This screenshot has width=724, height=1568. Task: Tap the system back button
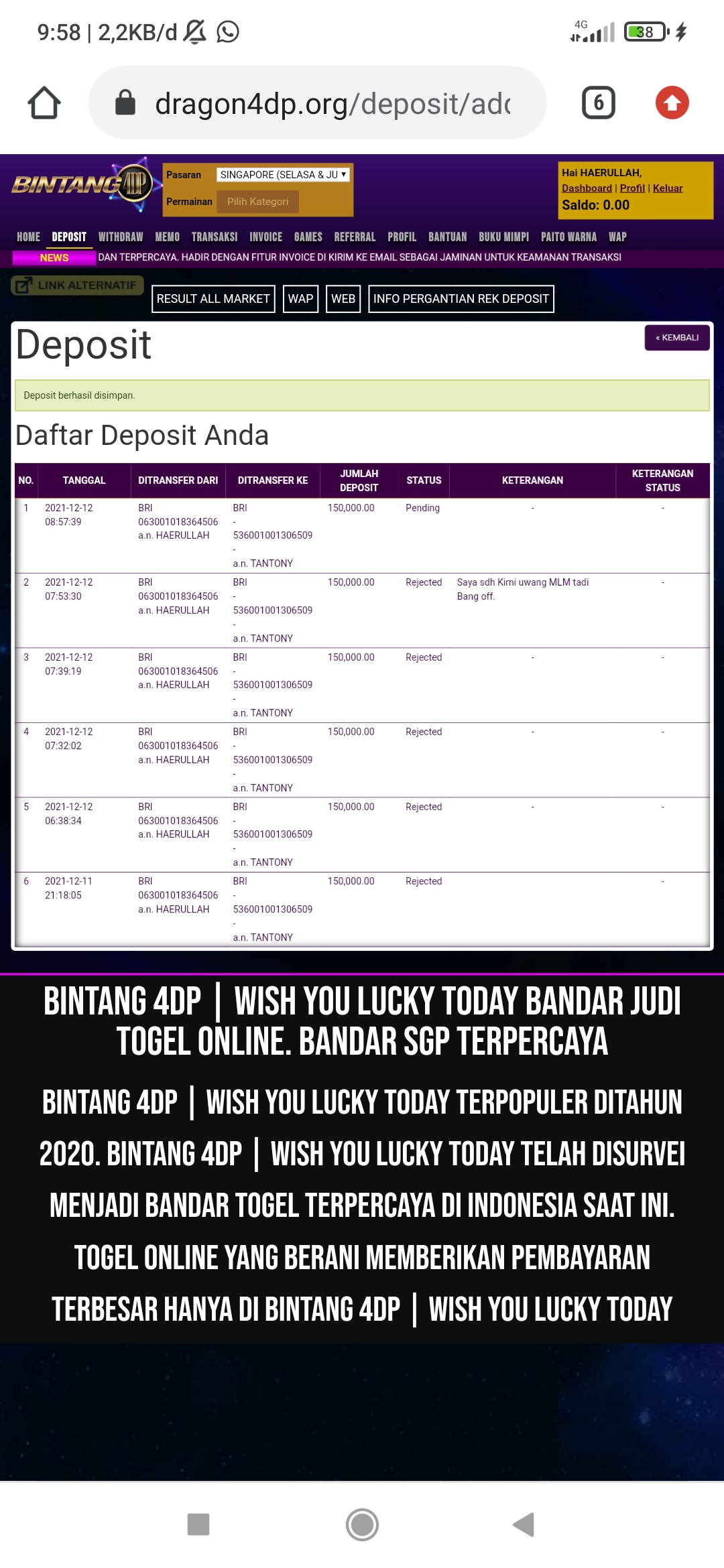pos(524,1524)
